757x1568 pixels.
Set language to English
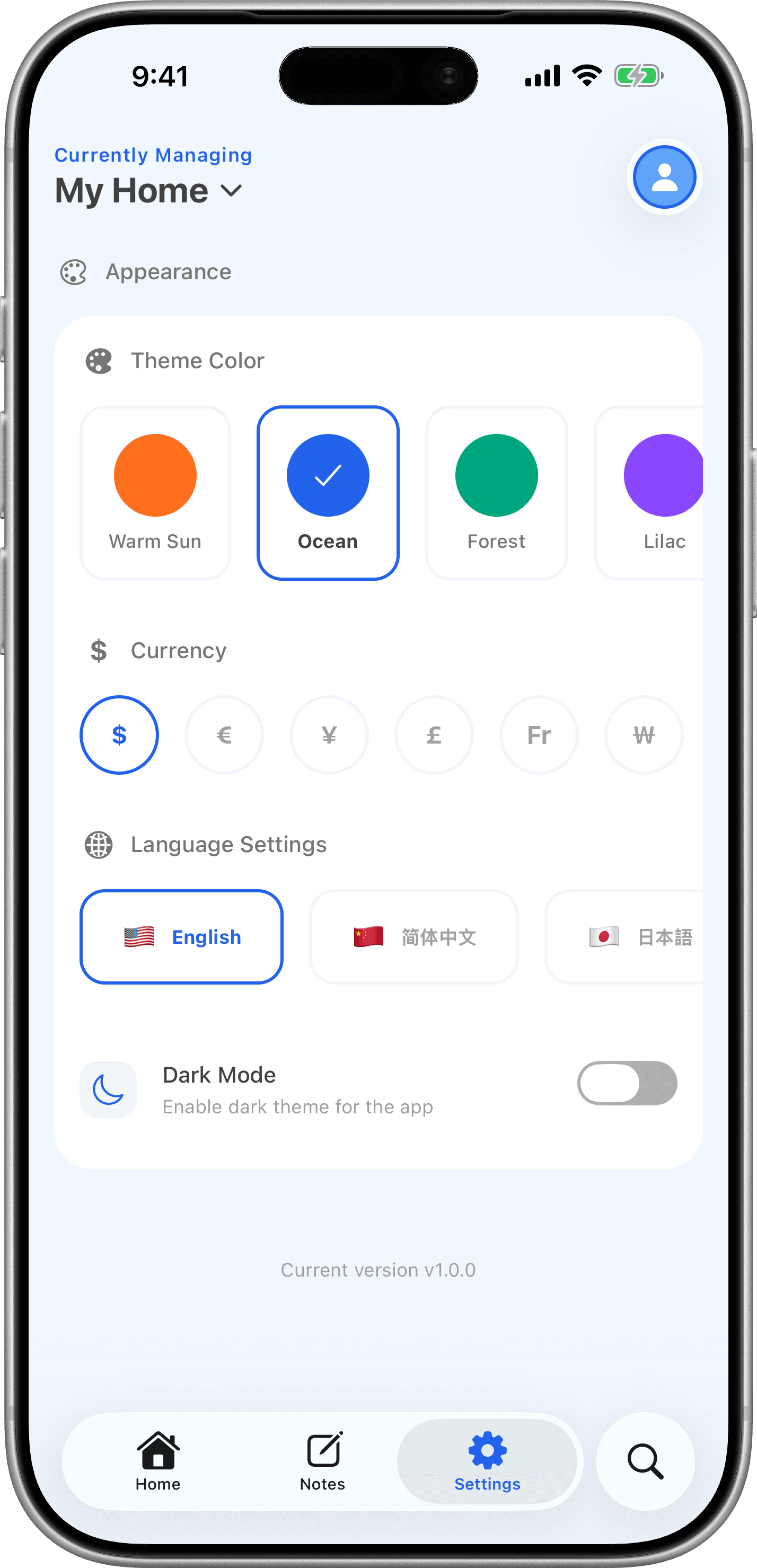click(x=181, y=937)
